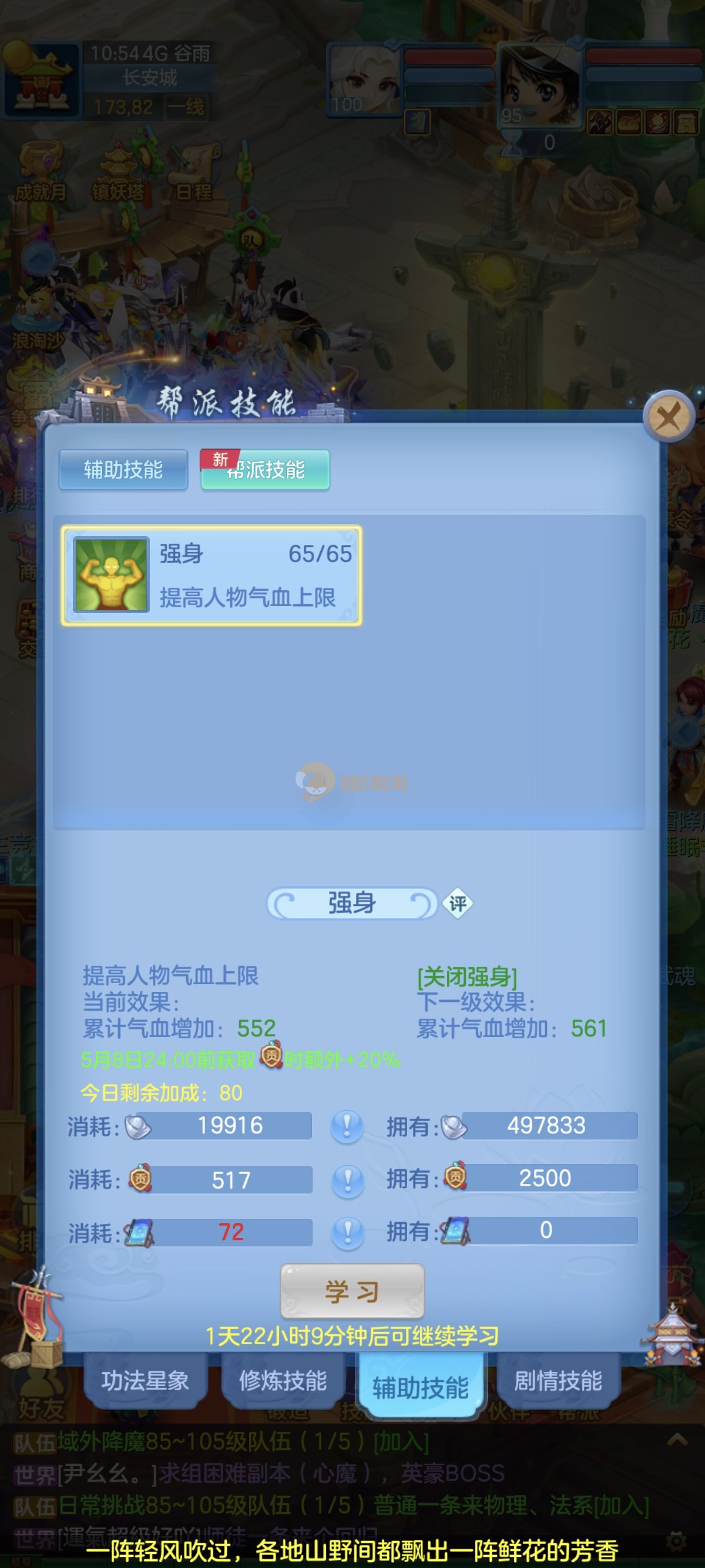Tap the 学习 button

pos(352,1291)
